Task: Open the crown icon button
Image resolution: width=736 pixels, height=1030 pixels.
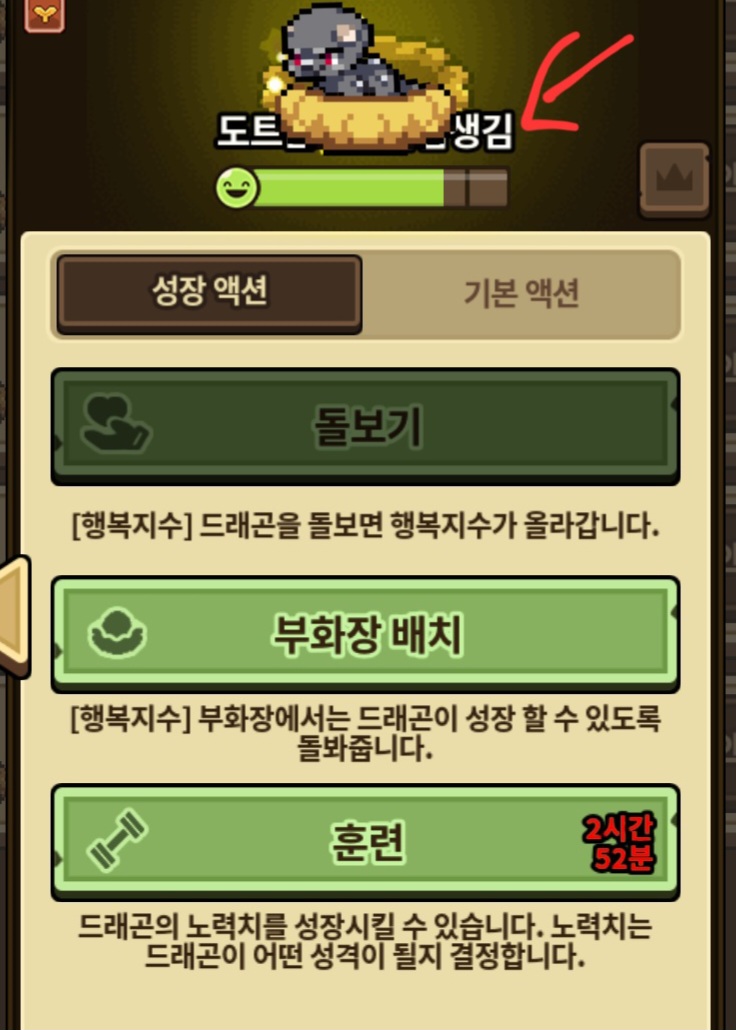Action: click(x=675, y=180)
